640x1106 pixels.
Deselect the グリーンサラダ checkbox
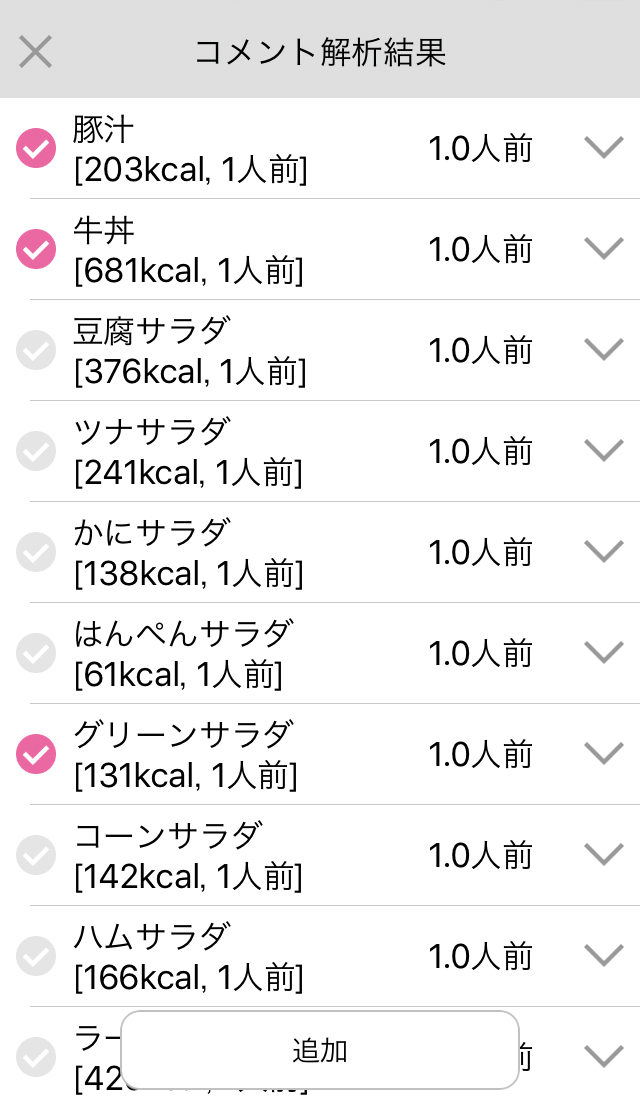[36, 754]
